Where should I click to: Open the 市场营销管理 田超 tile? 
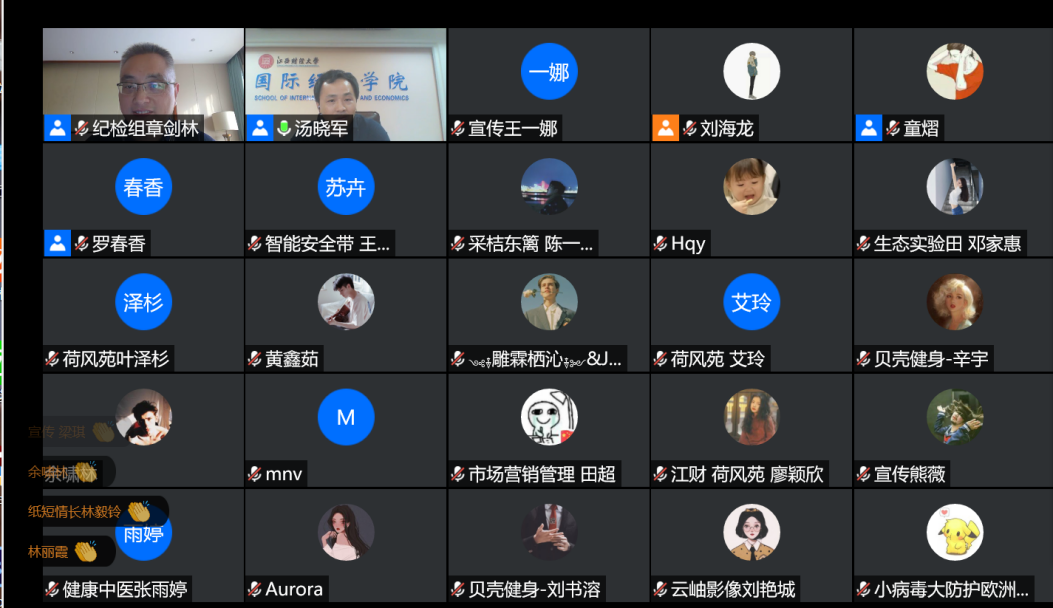(549, 429)
